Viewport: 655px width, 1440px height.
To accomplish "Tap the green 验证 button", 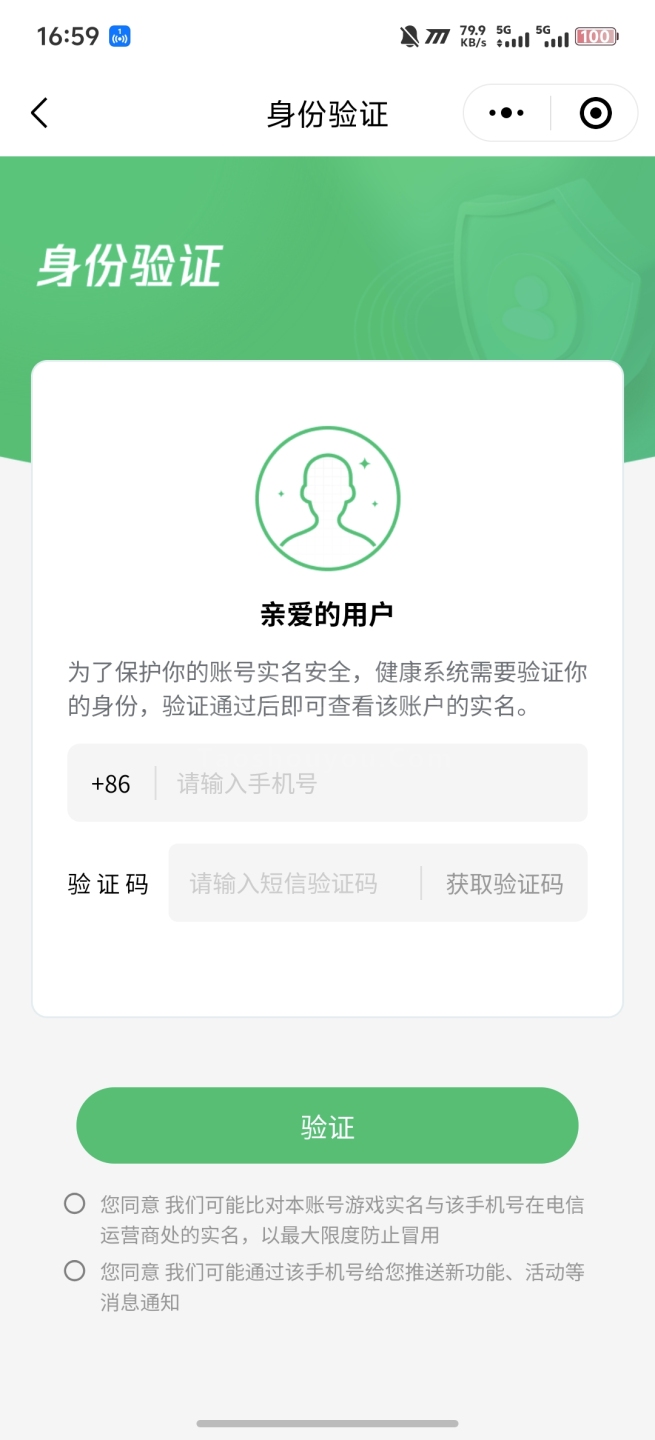I will (327, 1127).
